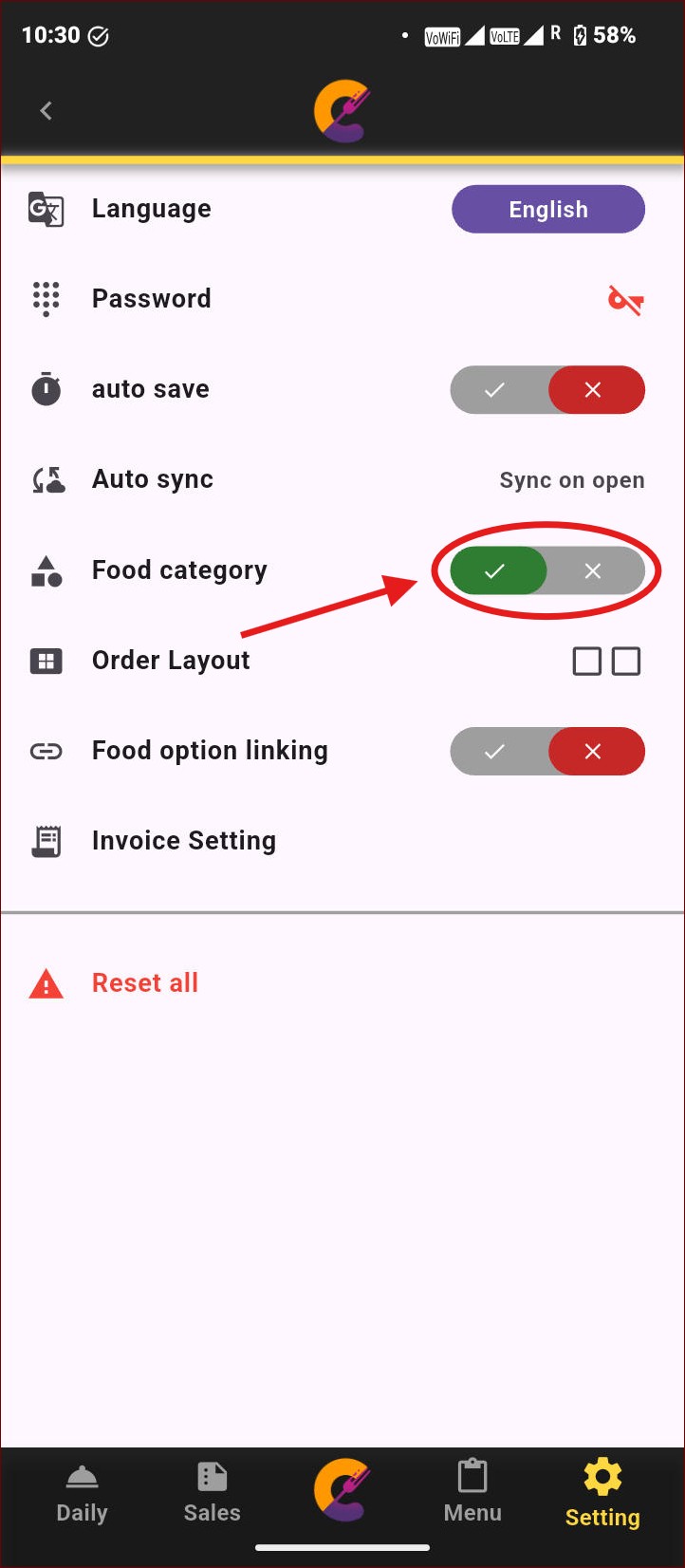Change language with the English button

547,210
